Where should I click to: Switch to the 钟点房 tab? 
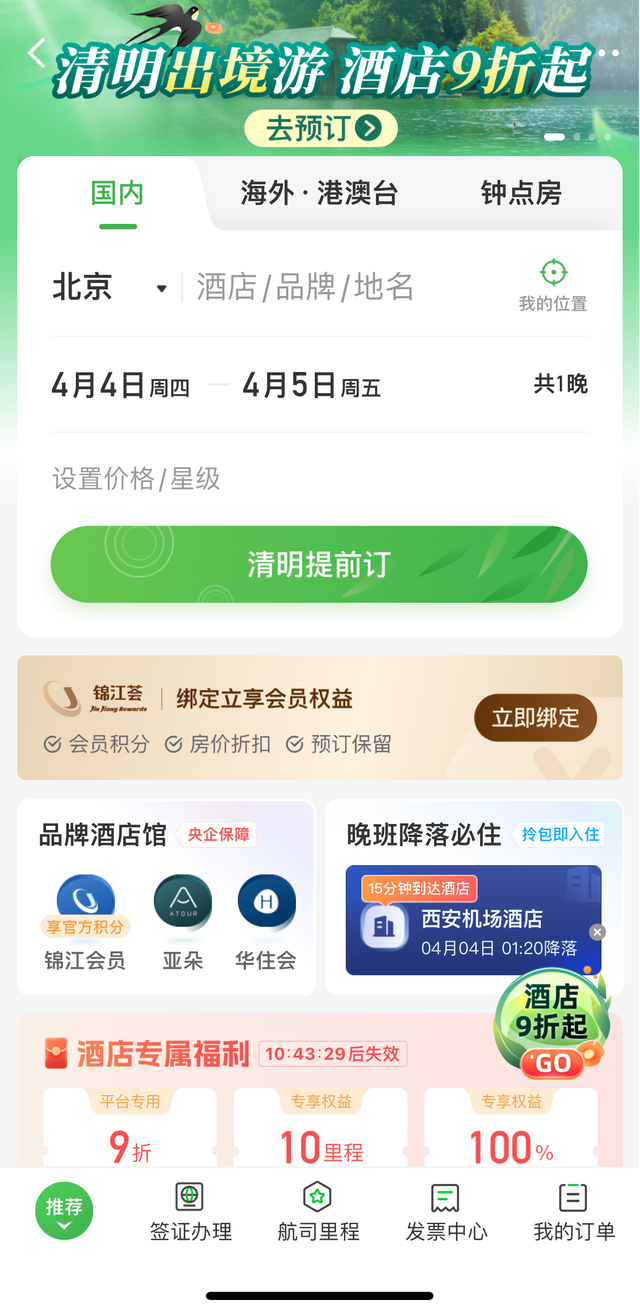pyautogui.click(x=521, y=193)
